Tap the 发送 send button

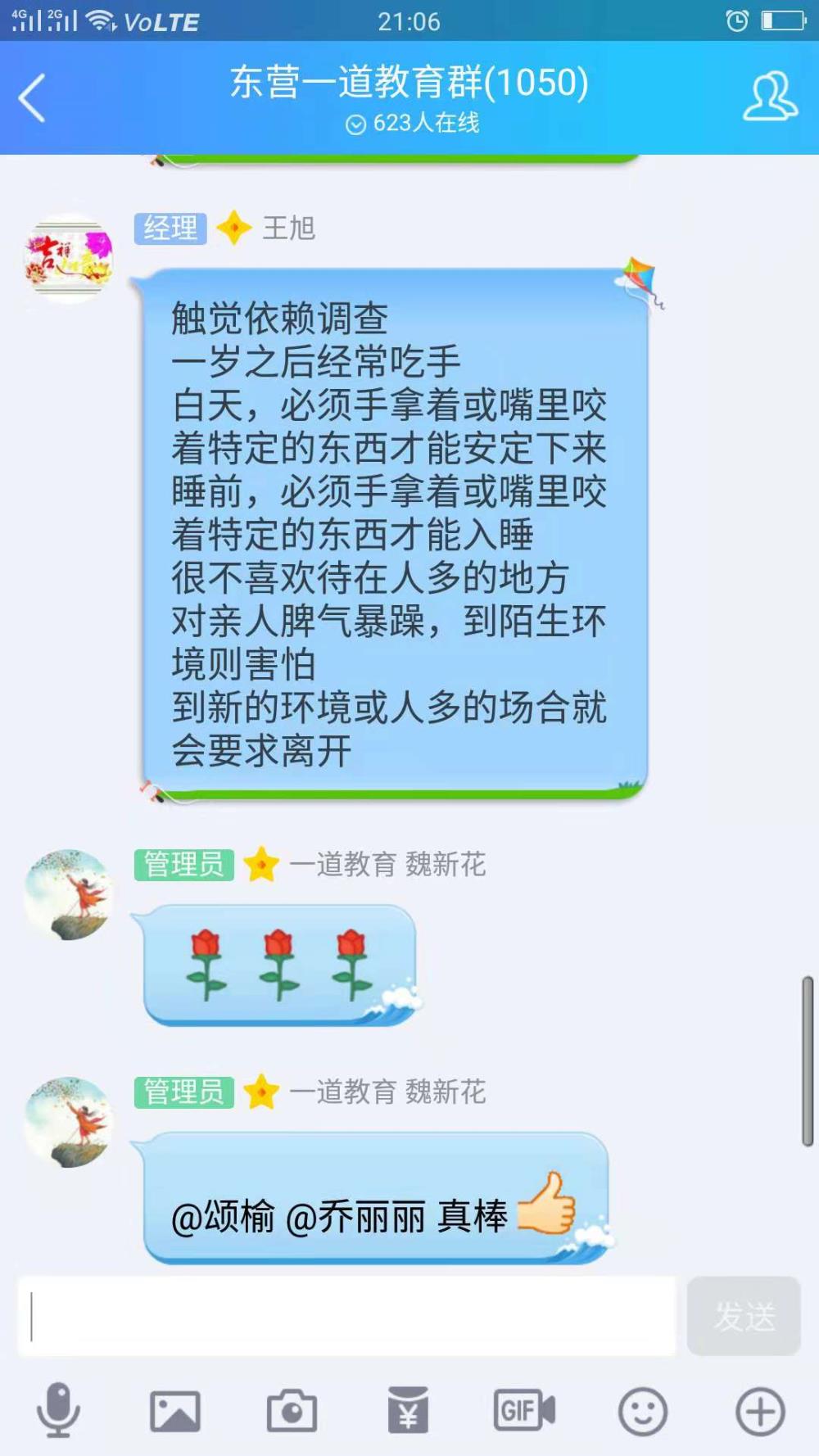click(744, 1315)
